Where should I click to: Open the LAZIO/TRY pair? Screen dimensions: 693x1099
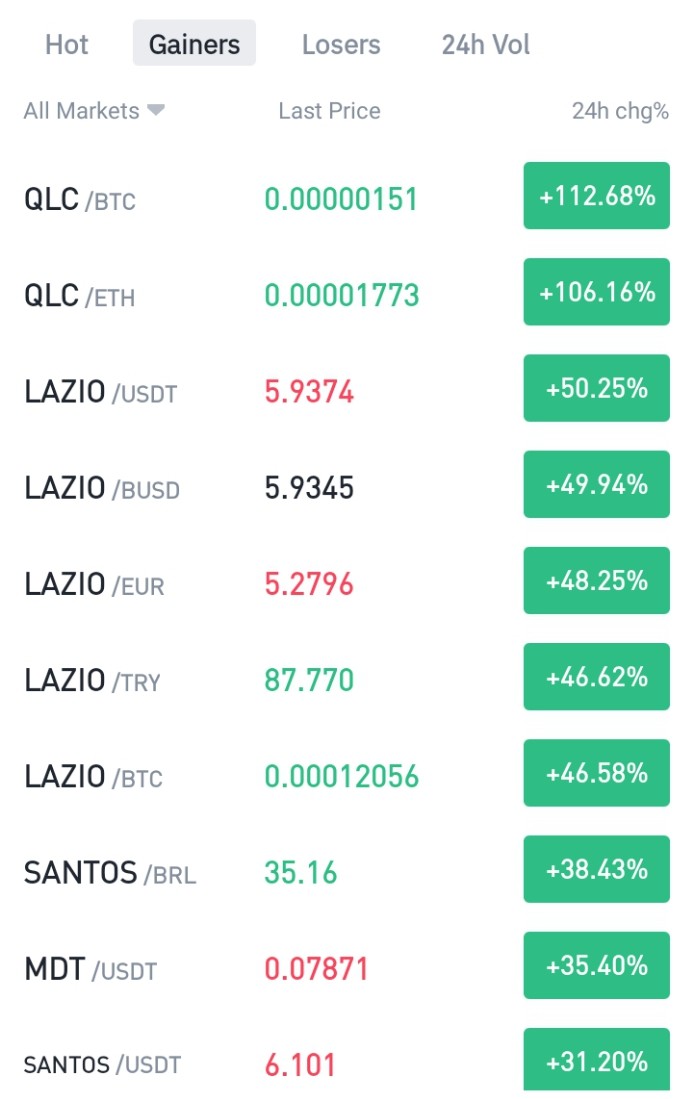pos(346,677)
